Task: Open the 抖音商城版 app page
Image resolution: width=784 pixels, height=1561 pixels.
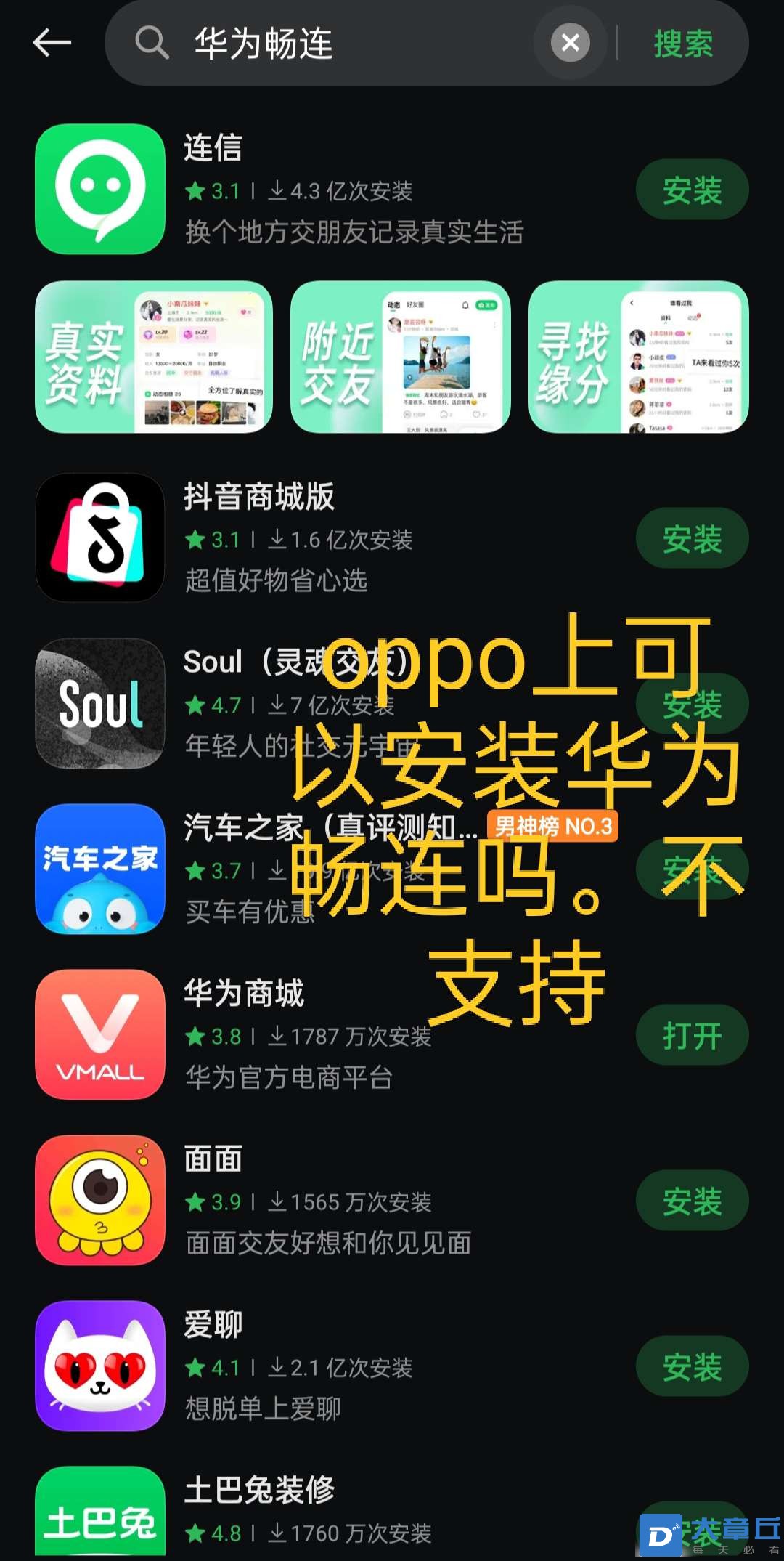Action: point(100,538)
